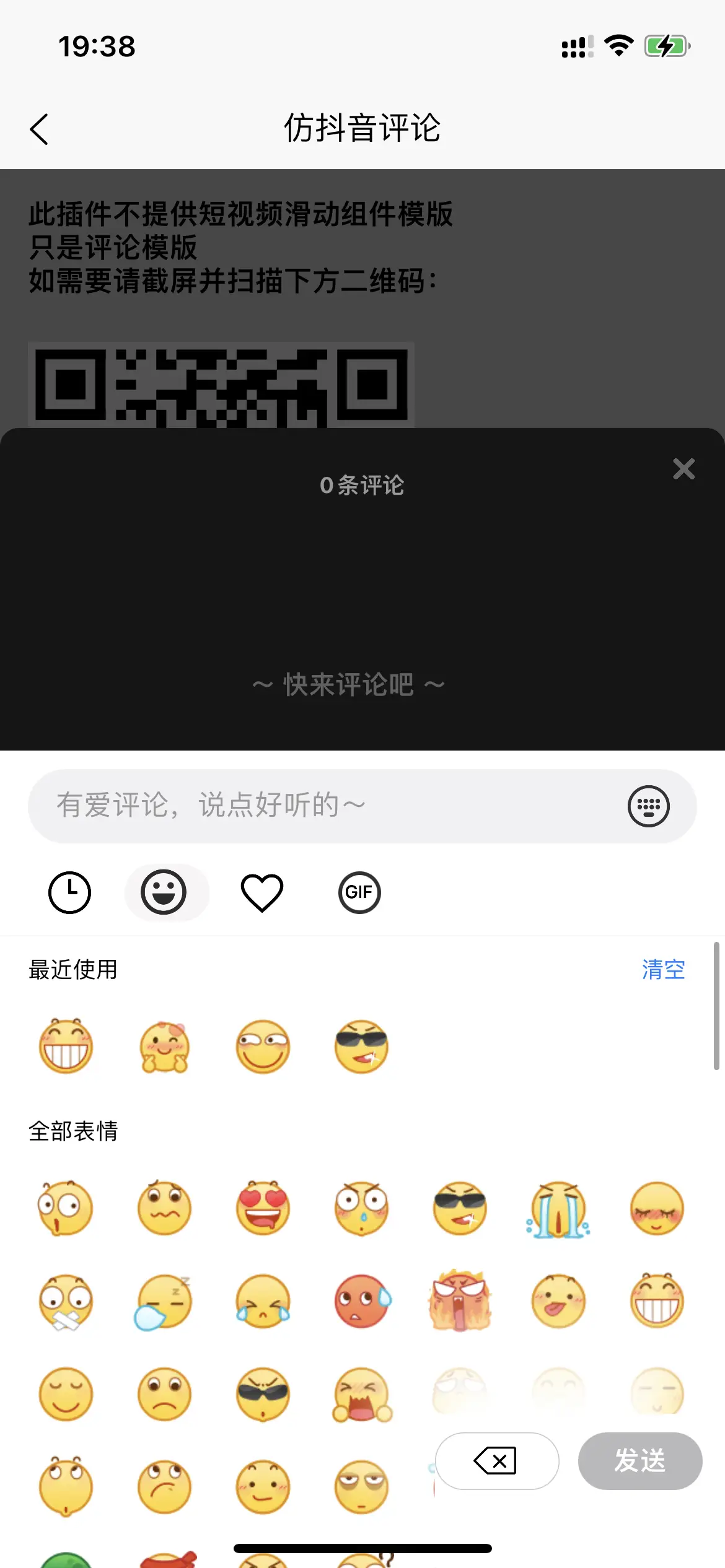Choose the sleeping emoji with snot bubble
The image size is (725, 1568).
[164, 1302]
